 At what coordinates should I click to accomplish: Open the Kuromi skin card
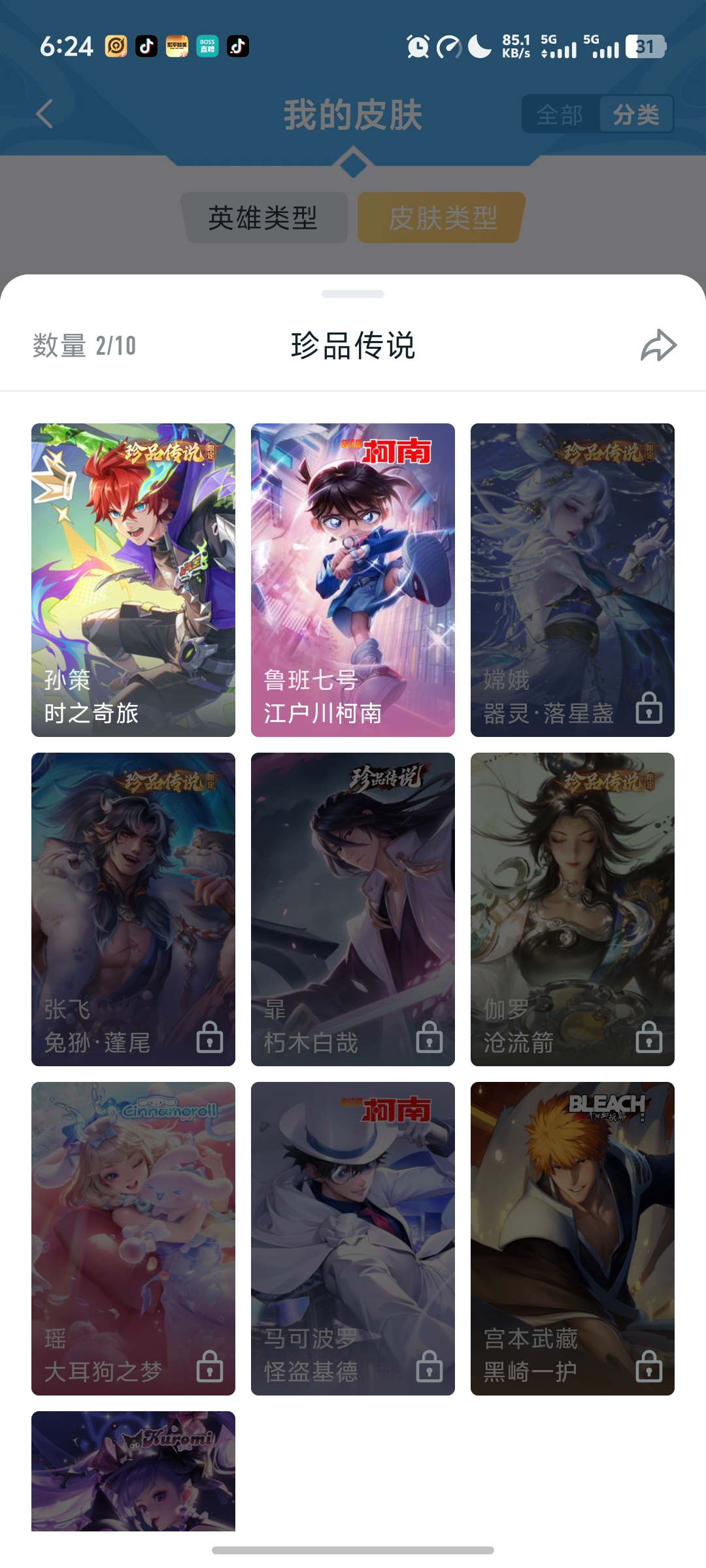133,1471
